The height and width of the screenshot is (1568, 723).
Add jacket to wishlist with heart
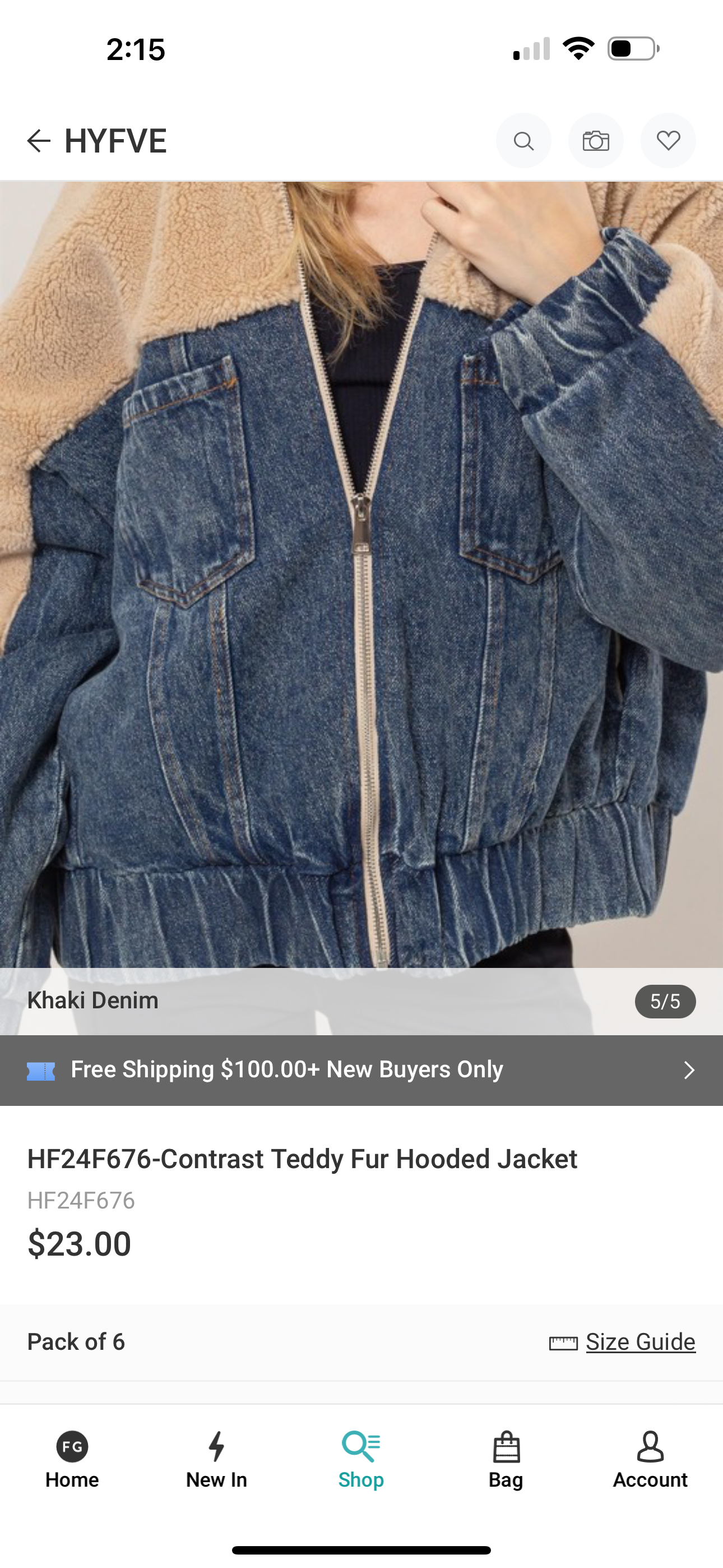(668, 141)
